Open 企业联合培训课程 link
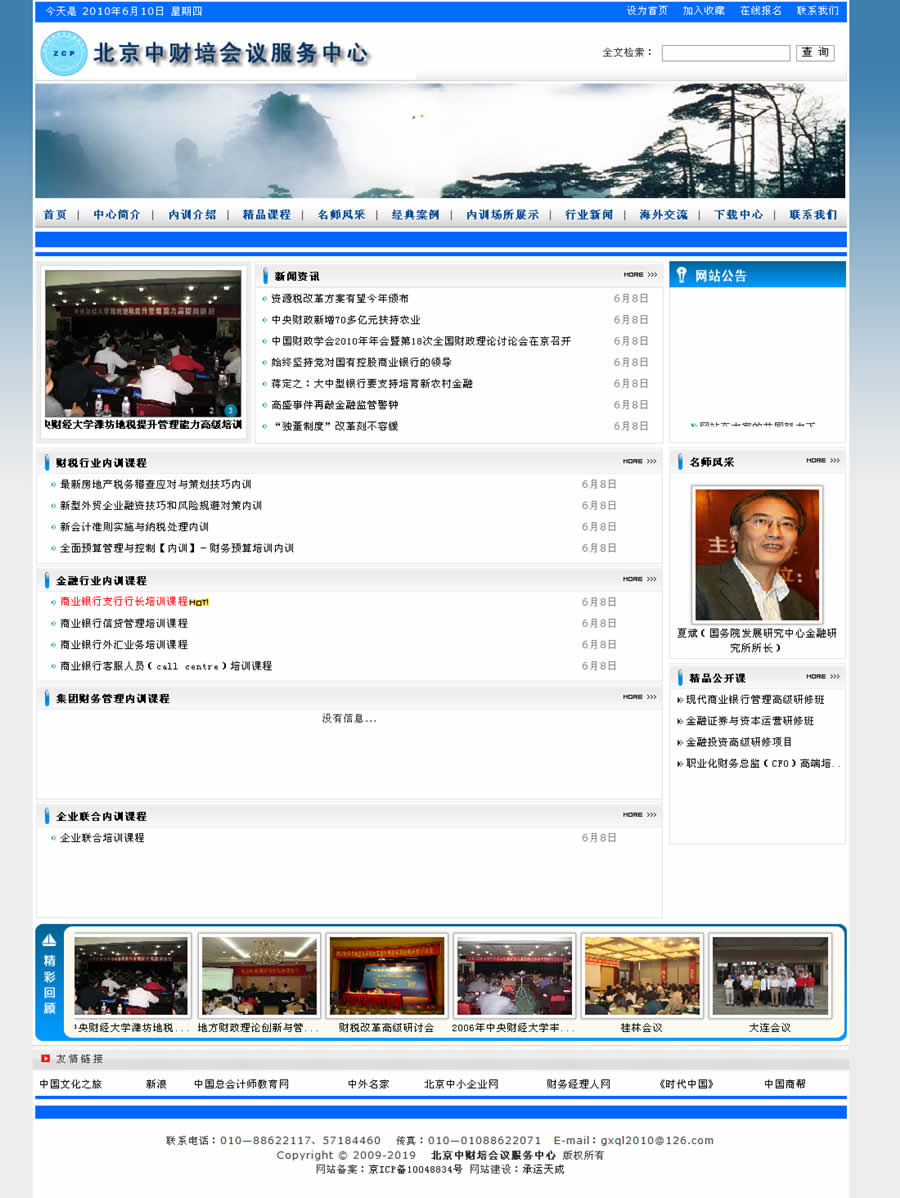The image size is (900, 1198). point(102,838)
